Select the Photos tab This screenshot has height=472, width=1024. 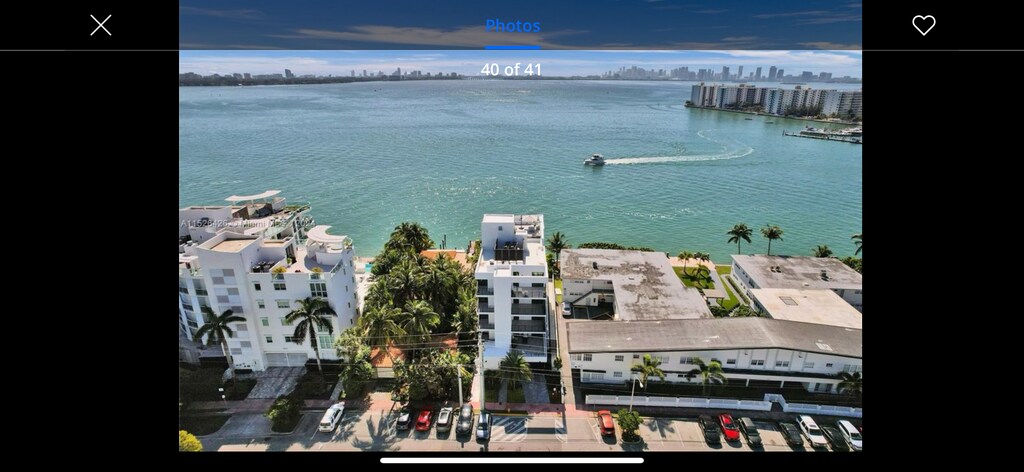coord(512,26)
